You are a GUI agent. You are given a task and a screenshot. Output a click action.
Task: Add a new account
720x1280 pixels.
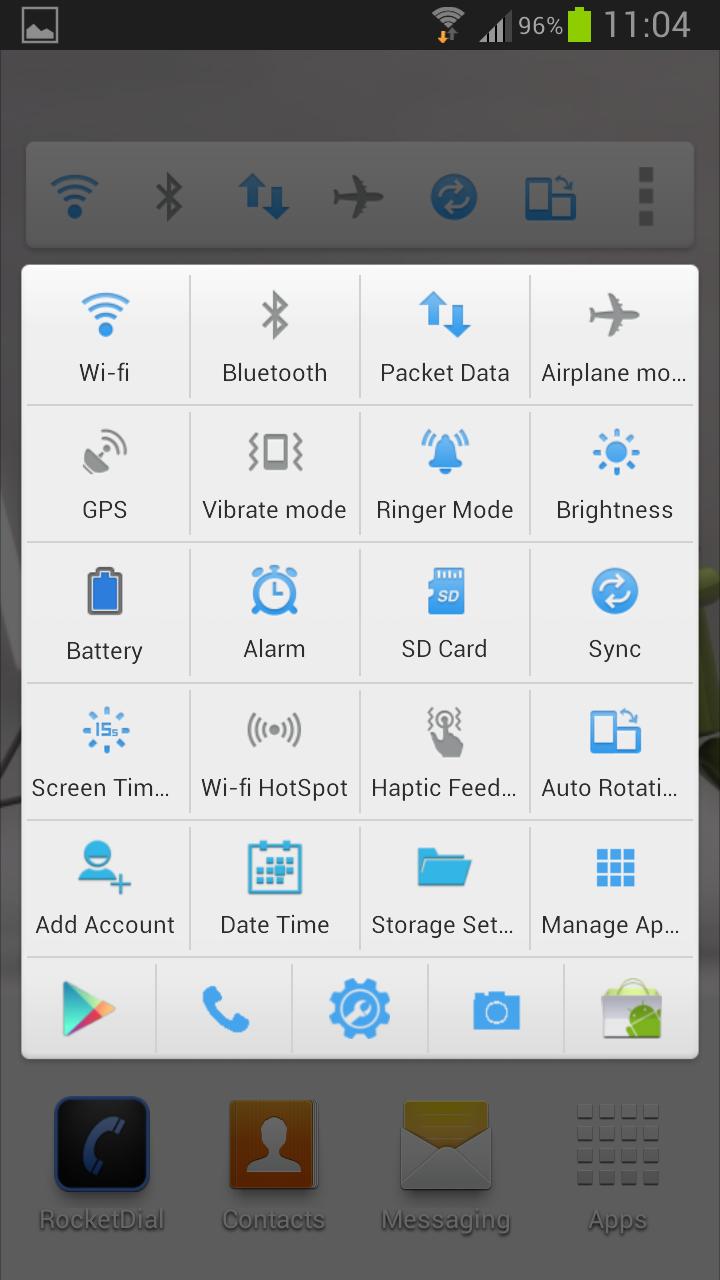point(104,888)
